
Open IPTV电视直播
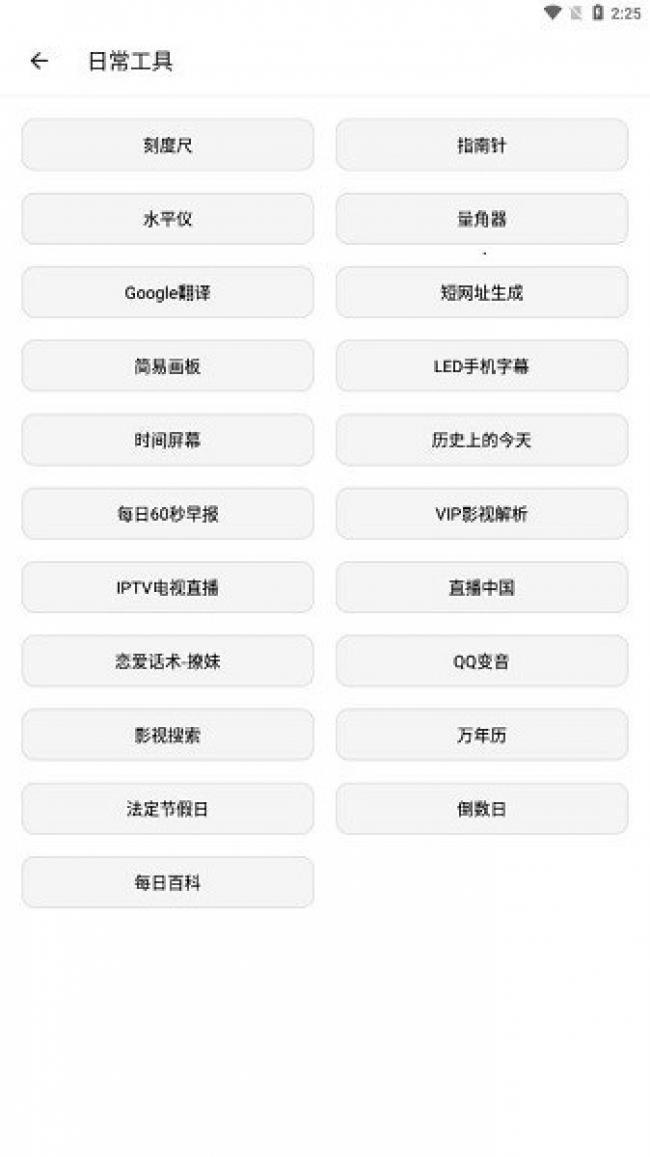point(167,588)
